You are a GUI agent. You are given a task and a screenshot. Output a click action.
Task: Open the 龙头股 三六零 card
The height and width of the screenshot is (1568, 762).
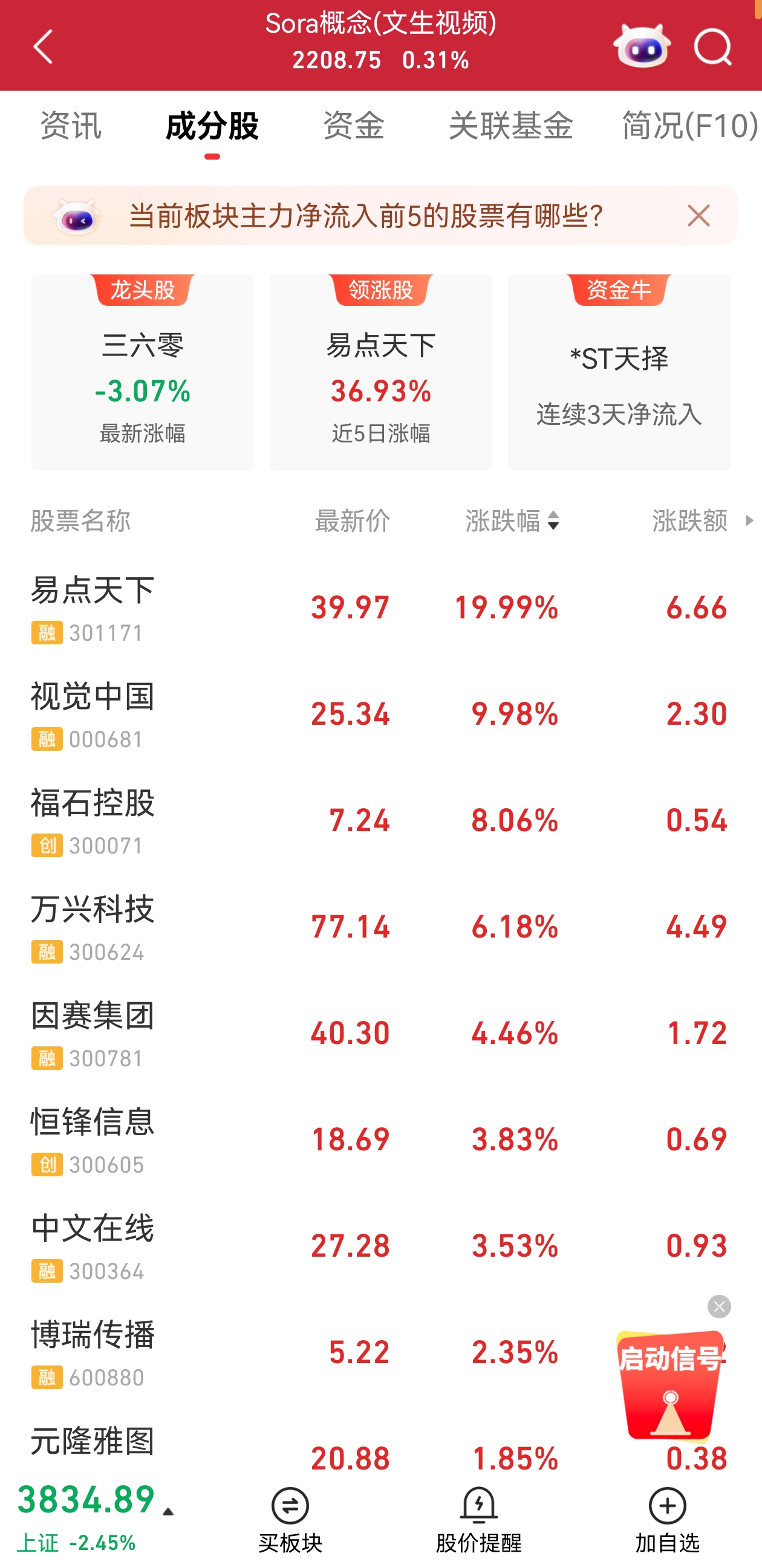pyautogui.click(x=143, y=372)
